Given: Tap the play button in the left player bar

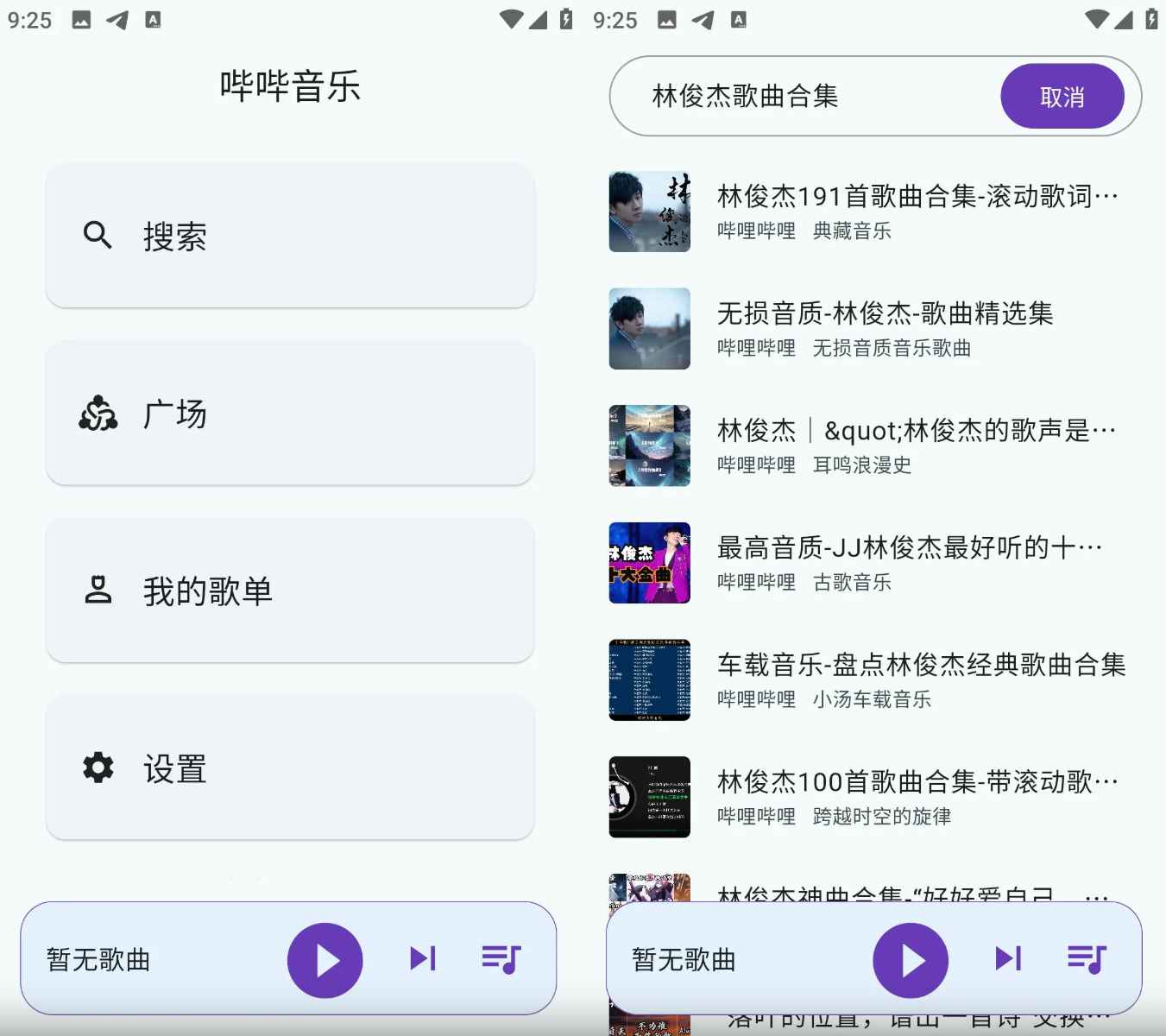Looking at the screenshot, I should (325, 960).
